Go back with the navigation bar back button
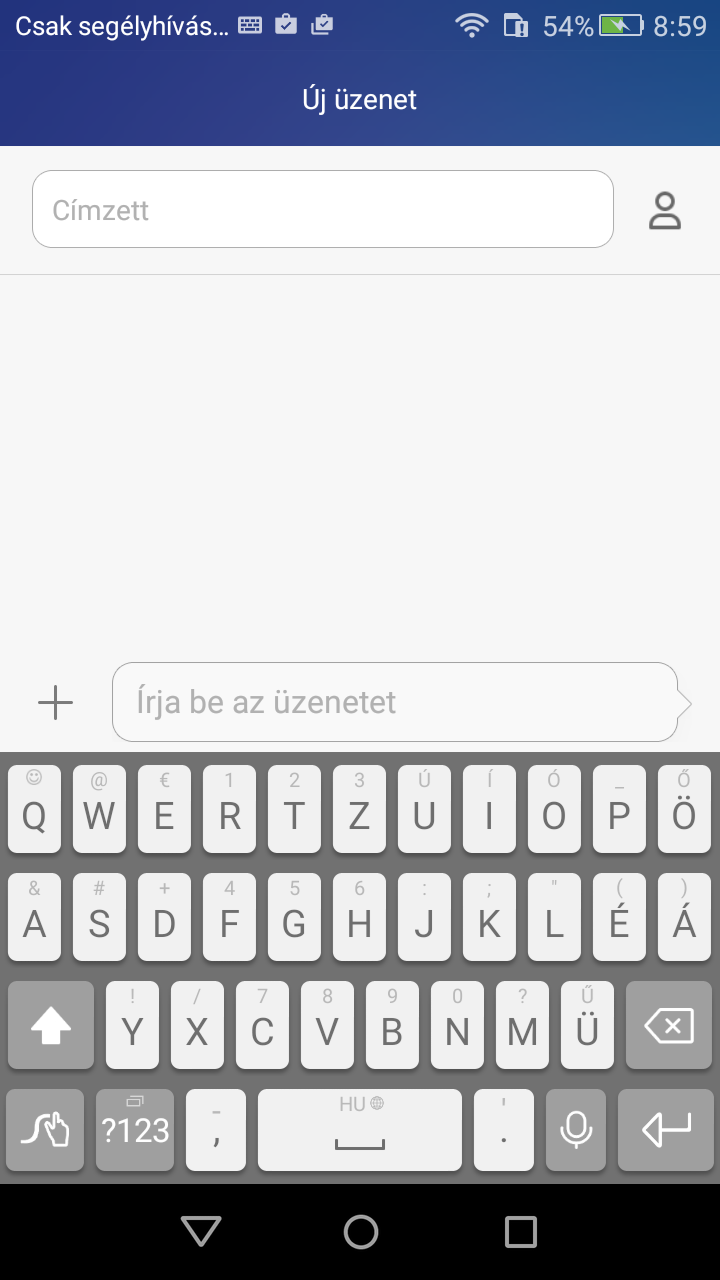The height and width of the screenshot is (1280, 720). 201,1231
